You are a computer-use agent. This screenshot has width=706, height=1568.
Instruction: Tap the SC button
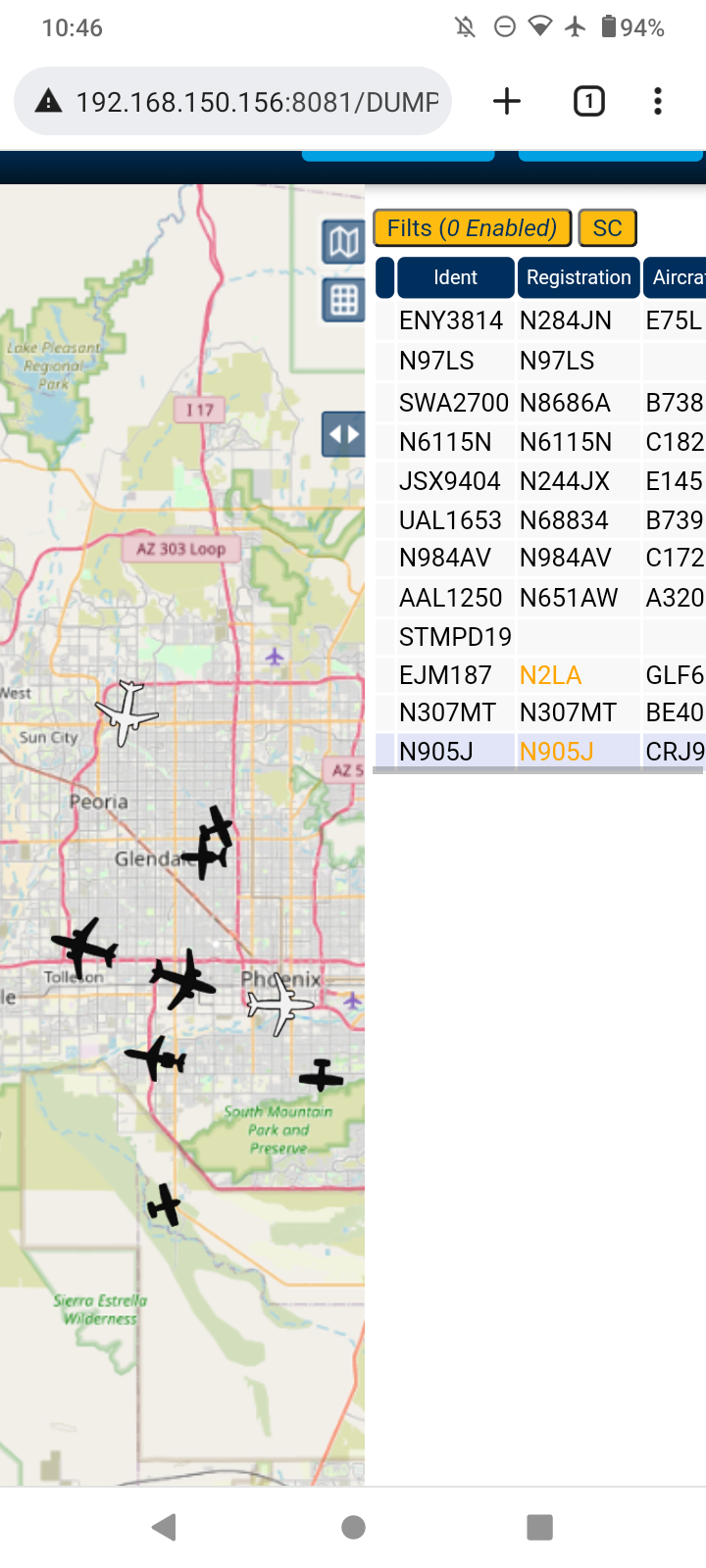click(608, 228)
